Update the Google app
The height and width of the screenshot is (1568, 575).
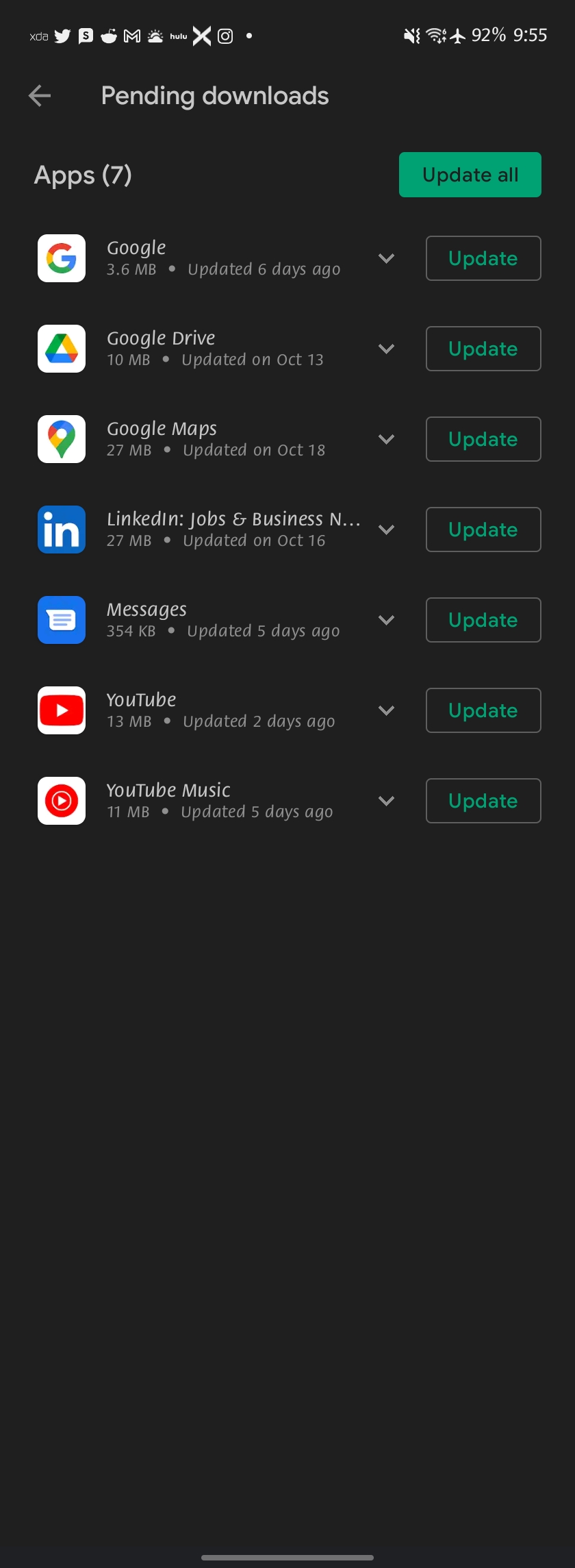(x=483, y=258)
